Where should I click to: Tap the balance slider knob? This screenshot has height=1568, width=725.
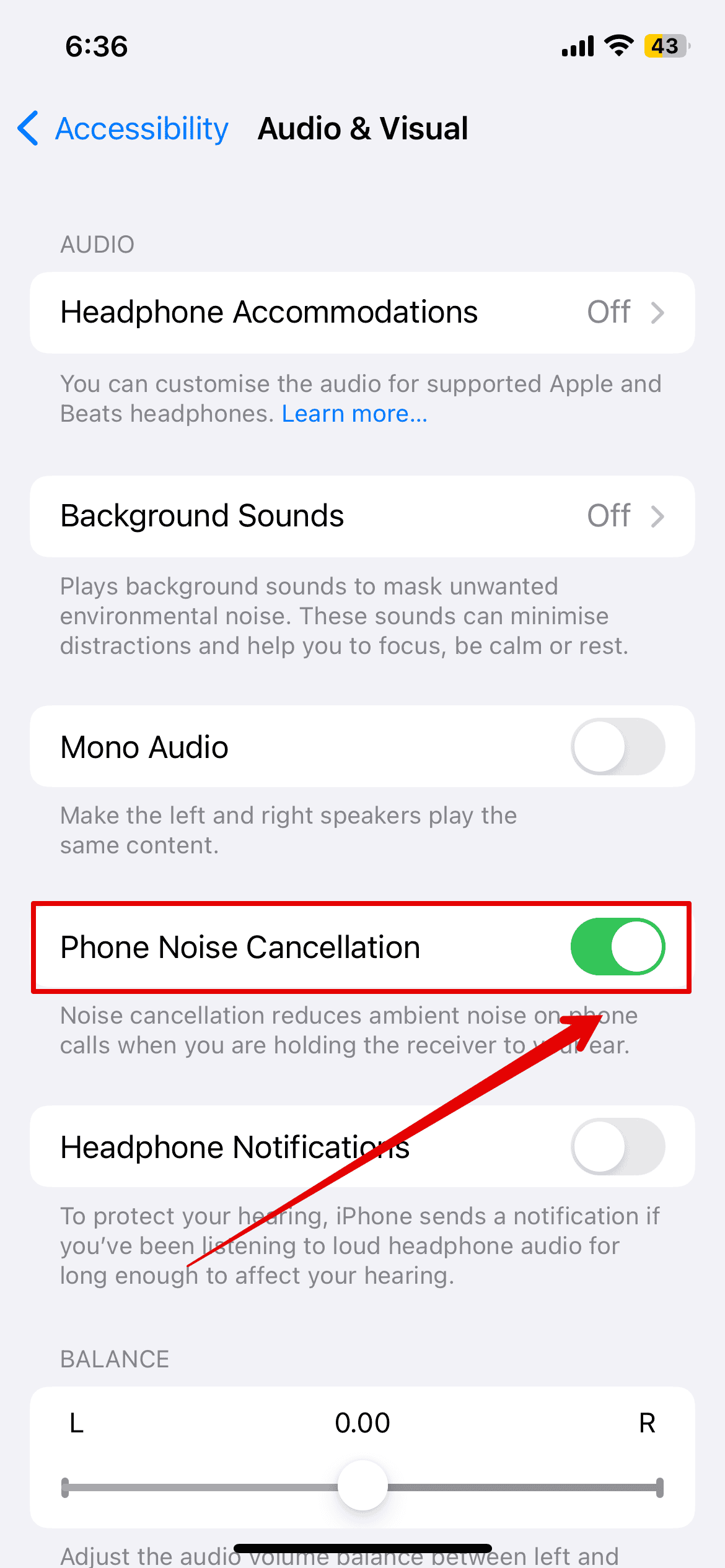(x=362, y=1486)
